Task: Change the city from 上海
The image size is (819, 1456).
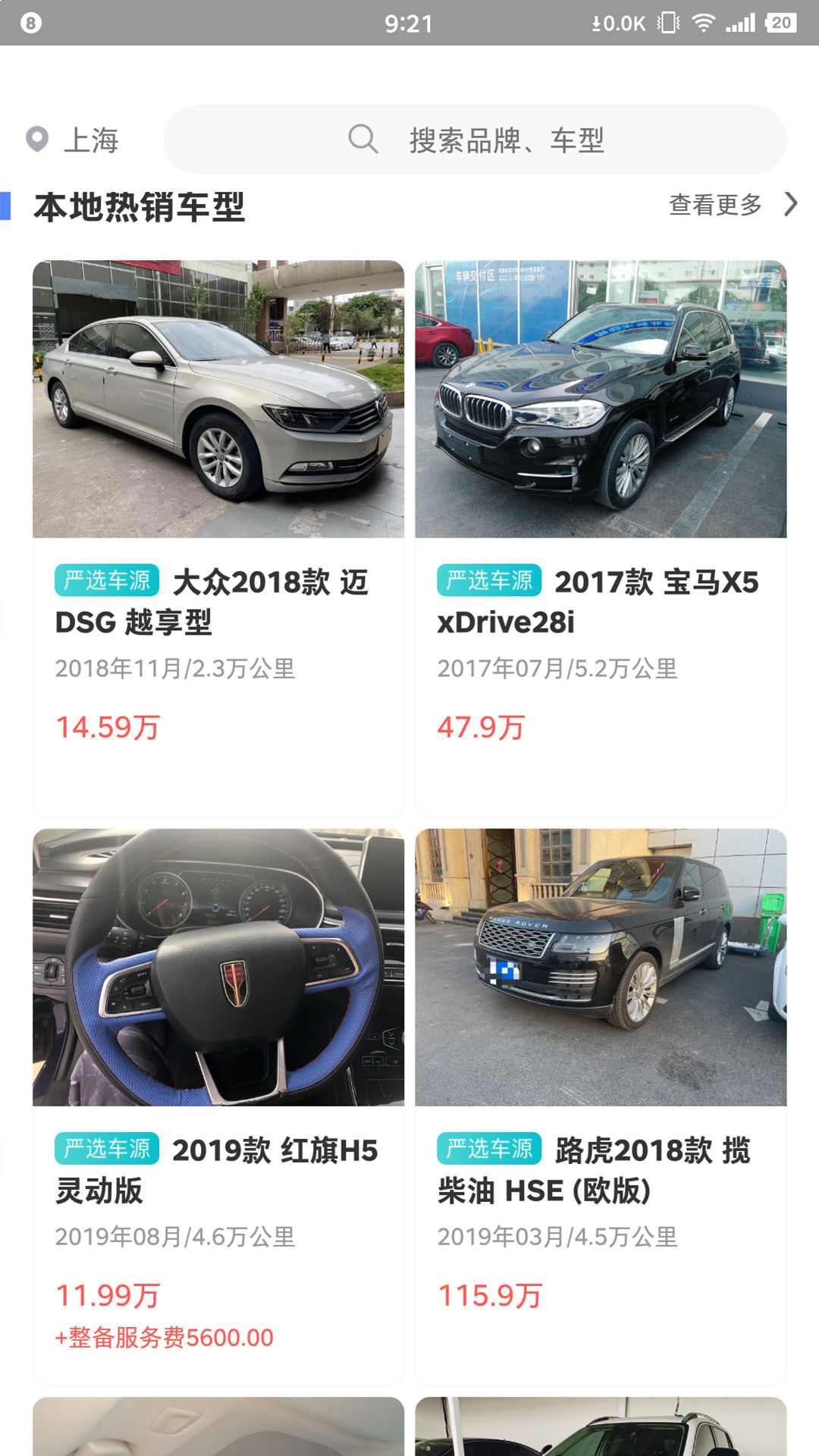Action: tap(74, 140)
